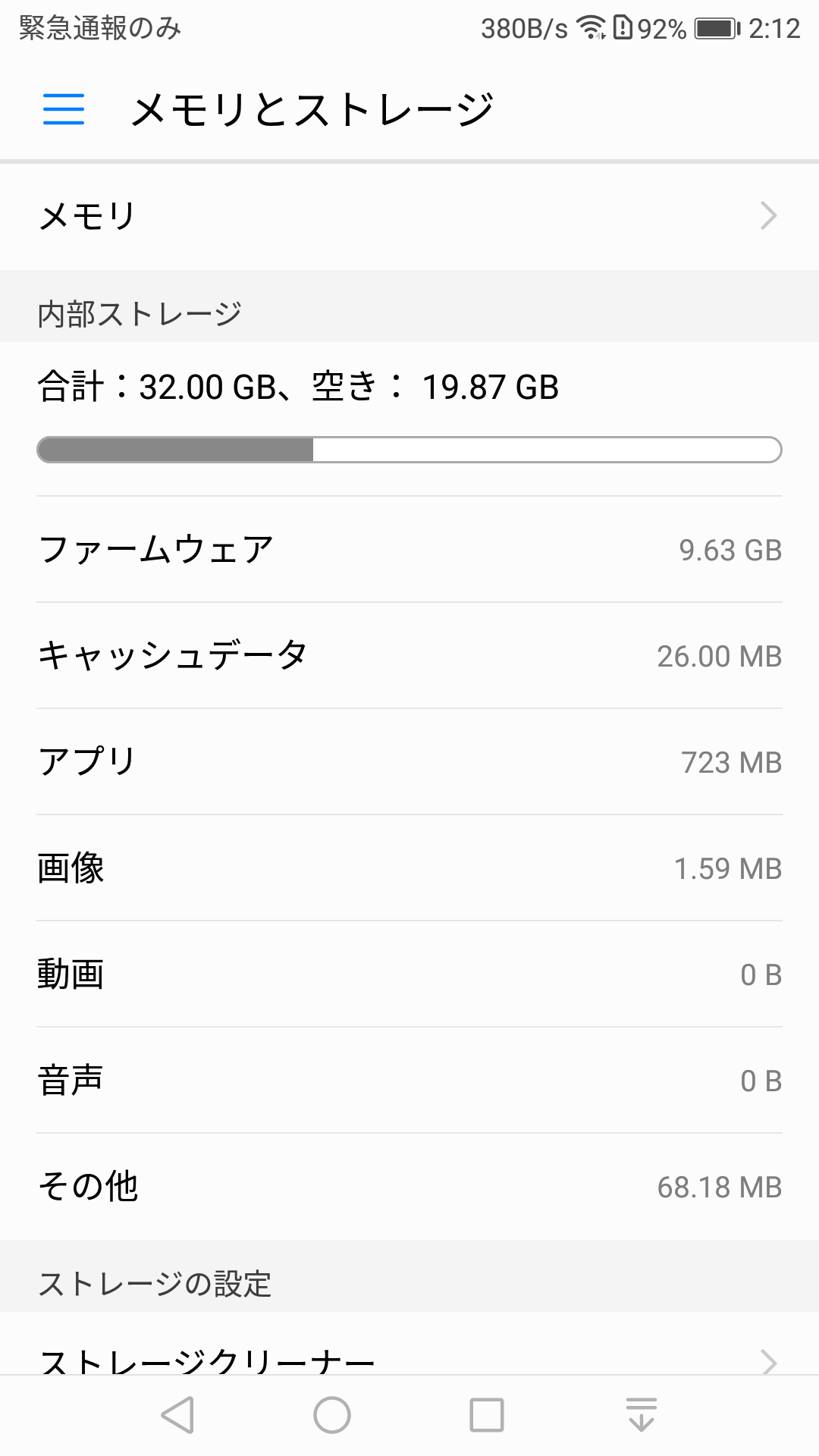Open ファームウェア storage details
The width and height of the screenshot is (819, 1456).
coord(409,550)
